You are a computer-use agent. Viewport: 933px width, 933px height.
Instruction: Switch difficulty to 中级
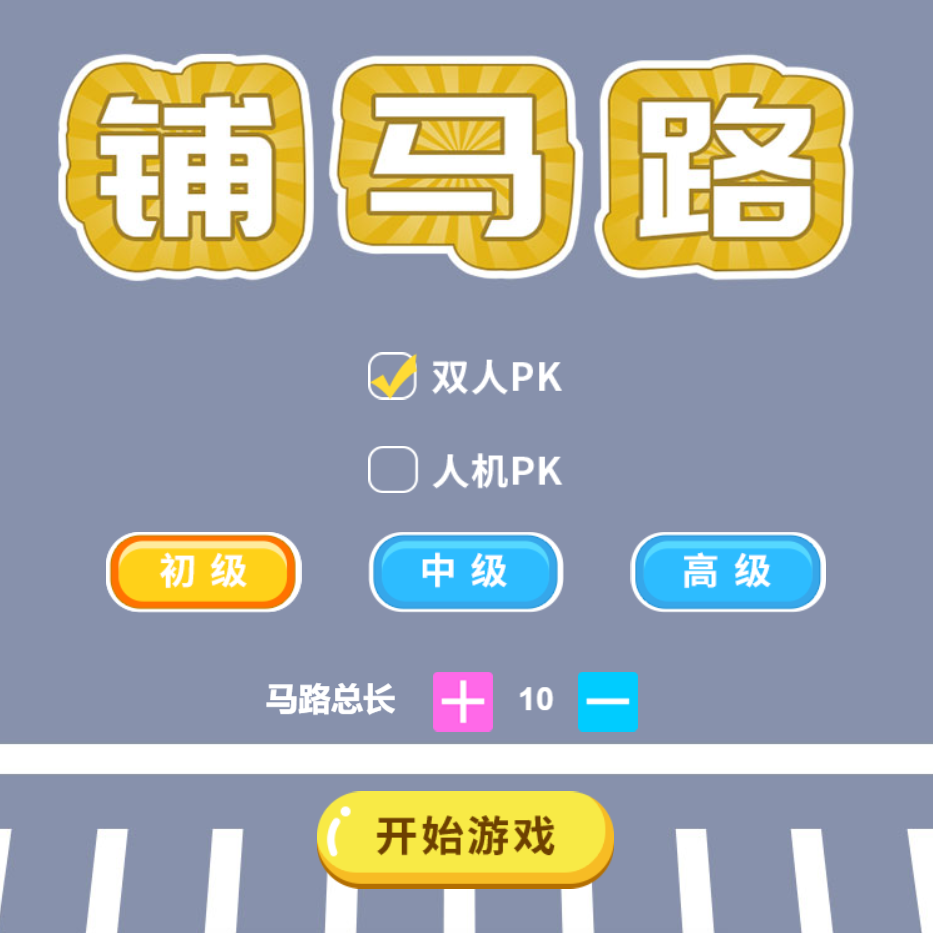pos(465,572)
